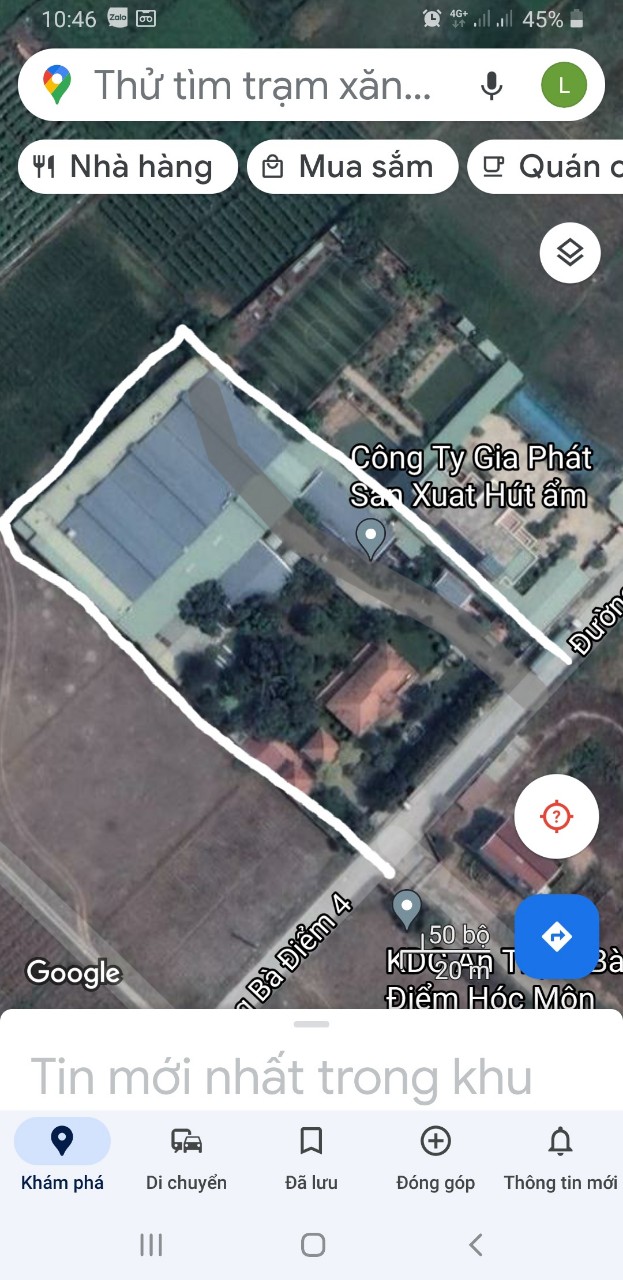Open the Đã lưu tab
Screen dimensions: 623x1280
pyautogui.click(x=311, y=1156)
